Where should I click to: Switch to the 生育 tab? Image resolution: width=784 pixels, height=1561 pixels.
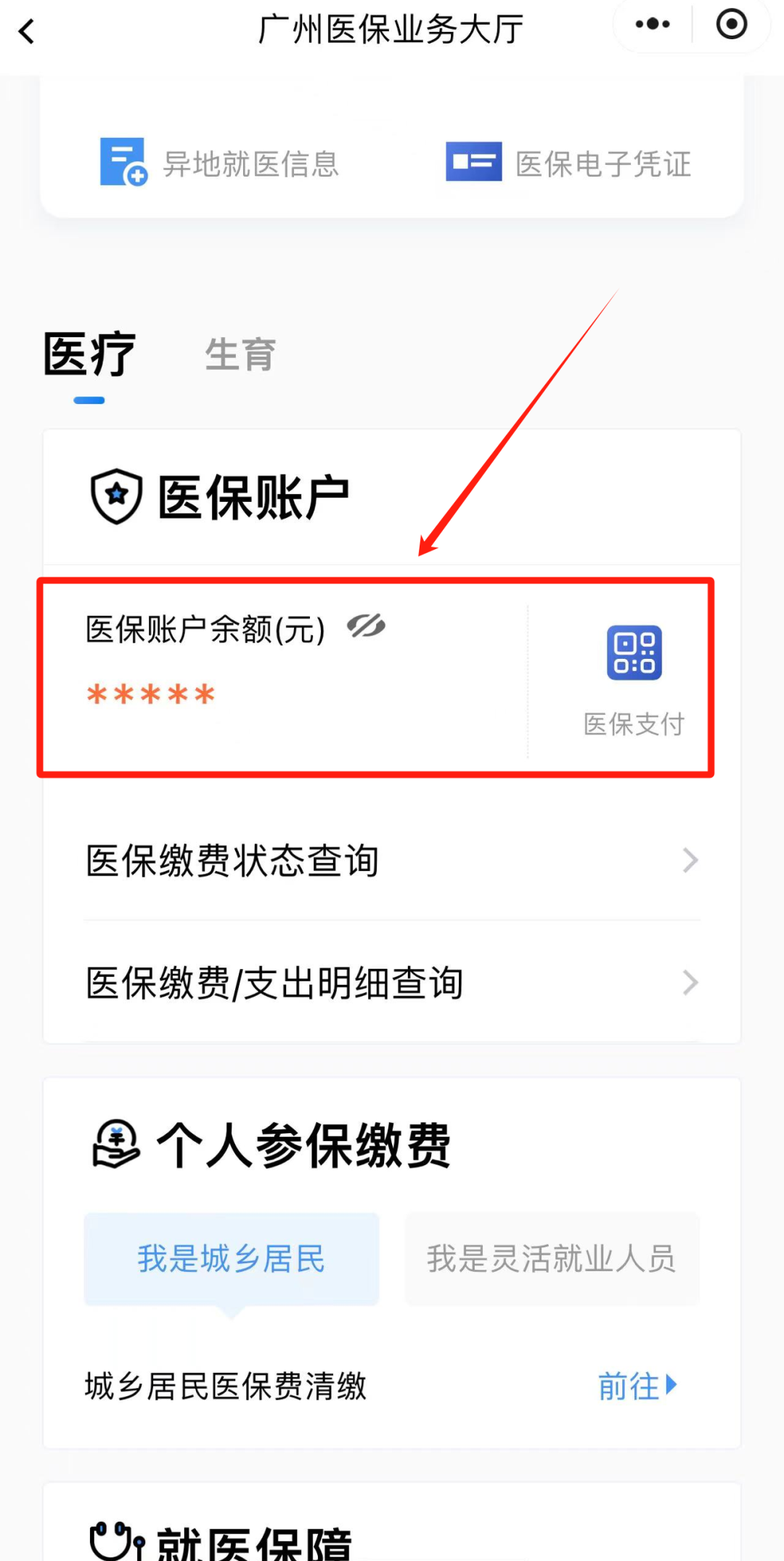(x=240, y=355)
